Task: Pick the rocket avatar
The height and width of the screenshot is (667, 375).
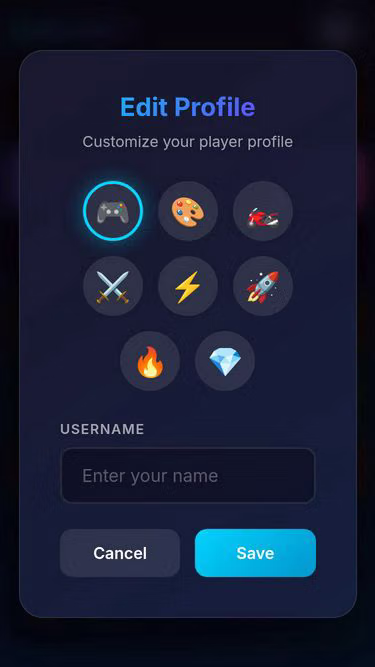Action: (x=263, y=286)
